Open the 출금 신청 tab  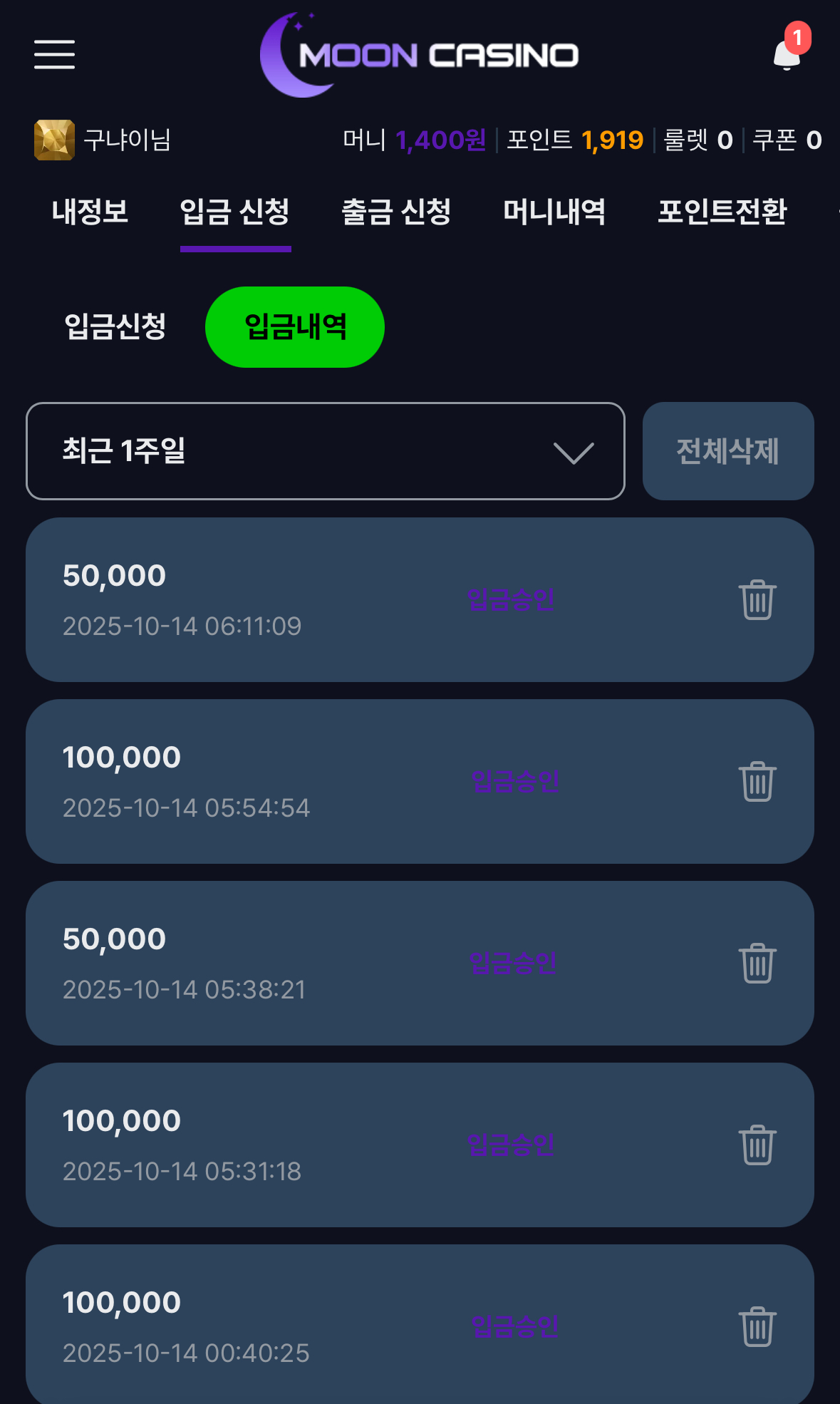396,212
